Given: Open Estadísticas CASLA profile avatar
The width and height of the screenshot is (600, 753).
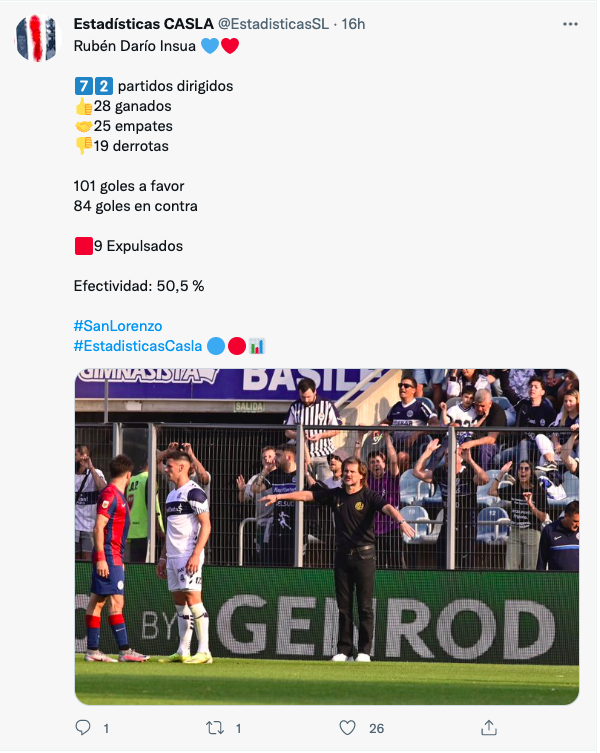Looking at the screenshot, I should [x=37, y=38].
